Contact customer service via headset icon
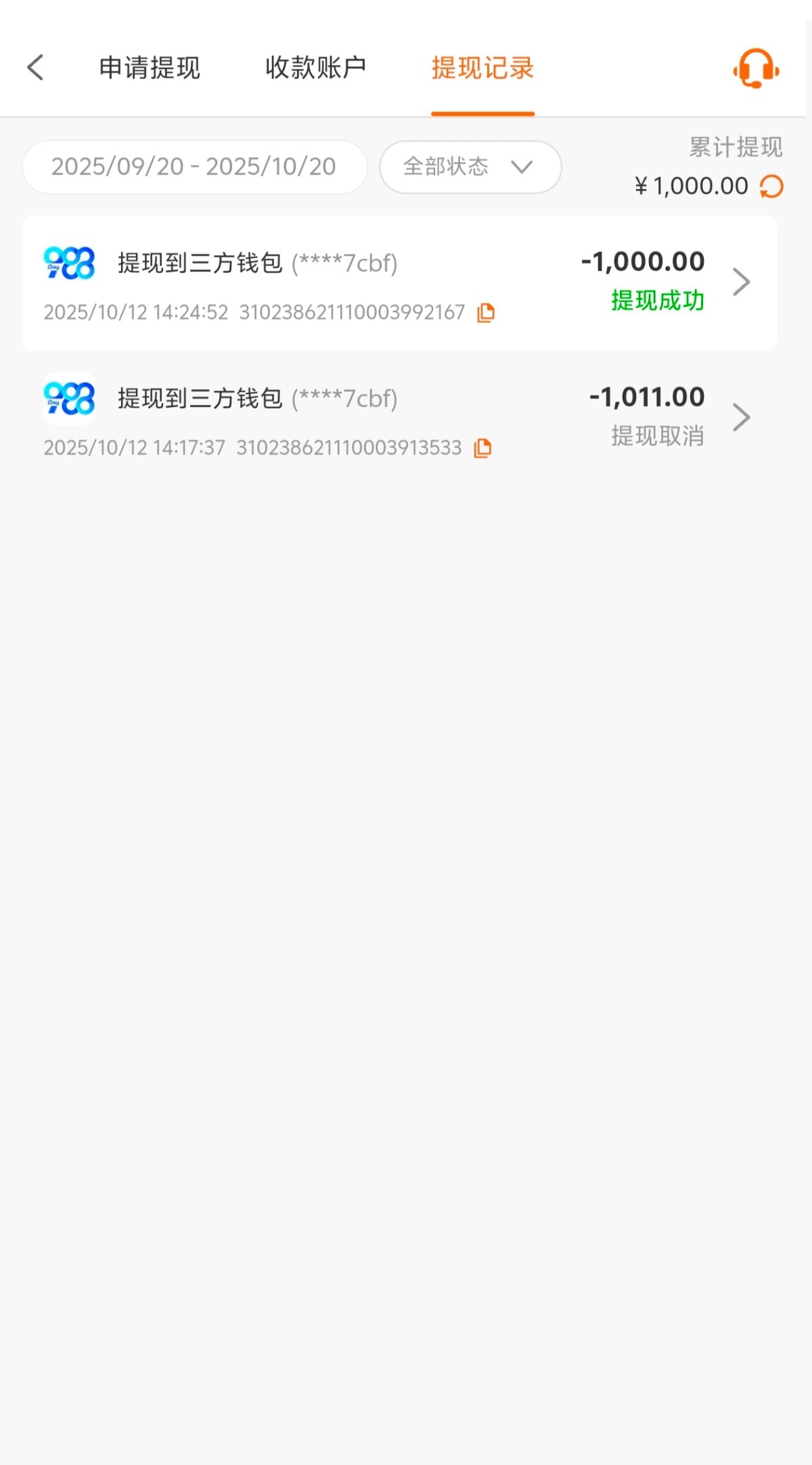This screenshot has height=1465, width=812. pyautogui.click(x=756, y=68)
